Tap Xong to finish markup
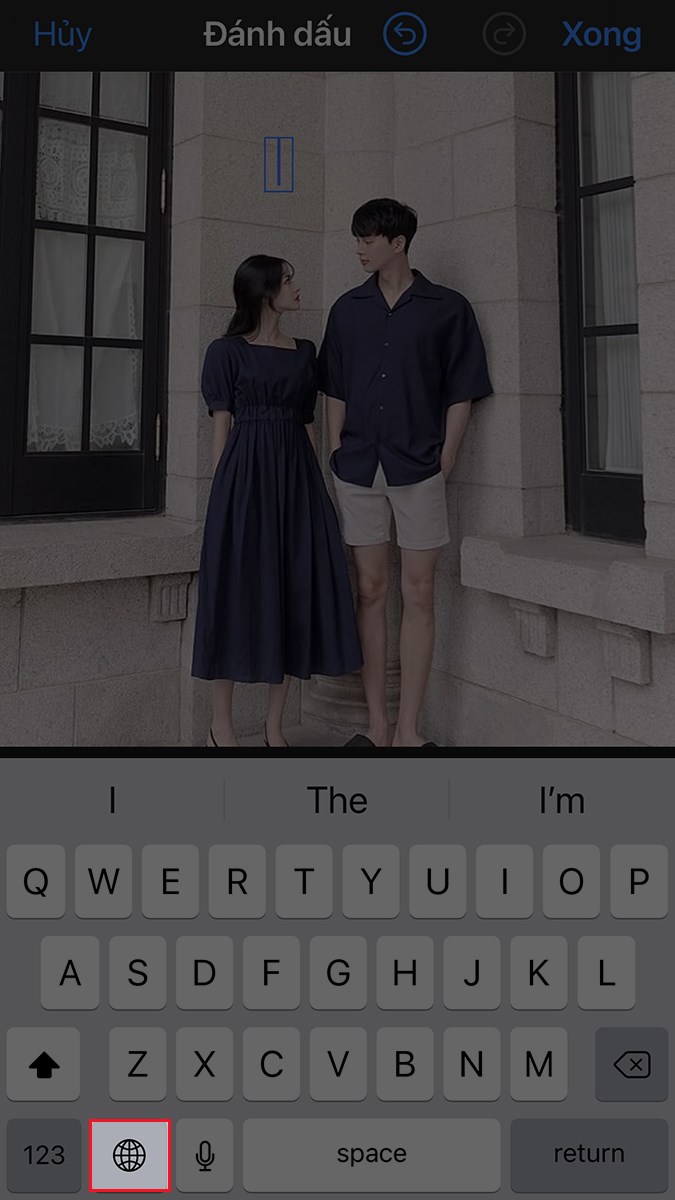 601,35
